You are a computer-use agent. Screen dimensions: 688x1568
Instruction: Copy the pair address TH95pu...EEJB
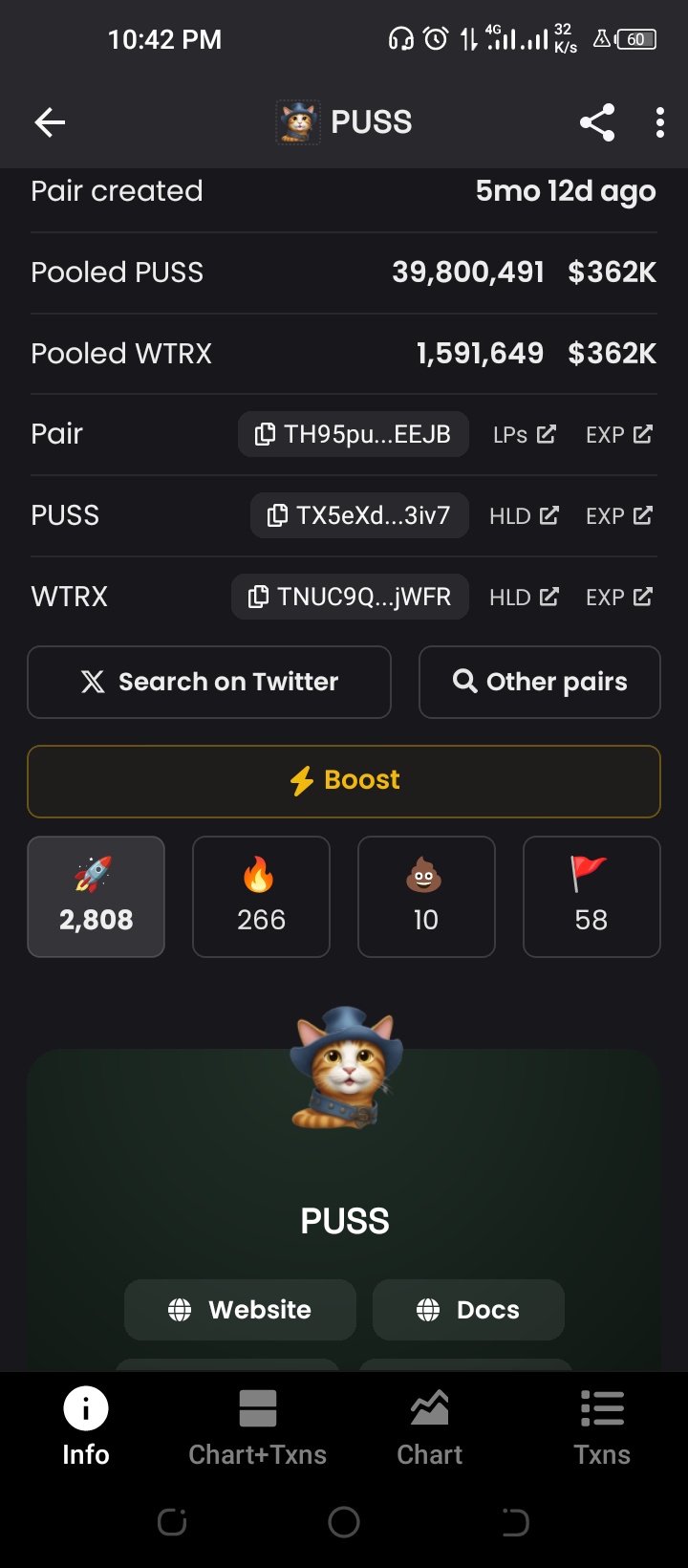point(353,434)
